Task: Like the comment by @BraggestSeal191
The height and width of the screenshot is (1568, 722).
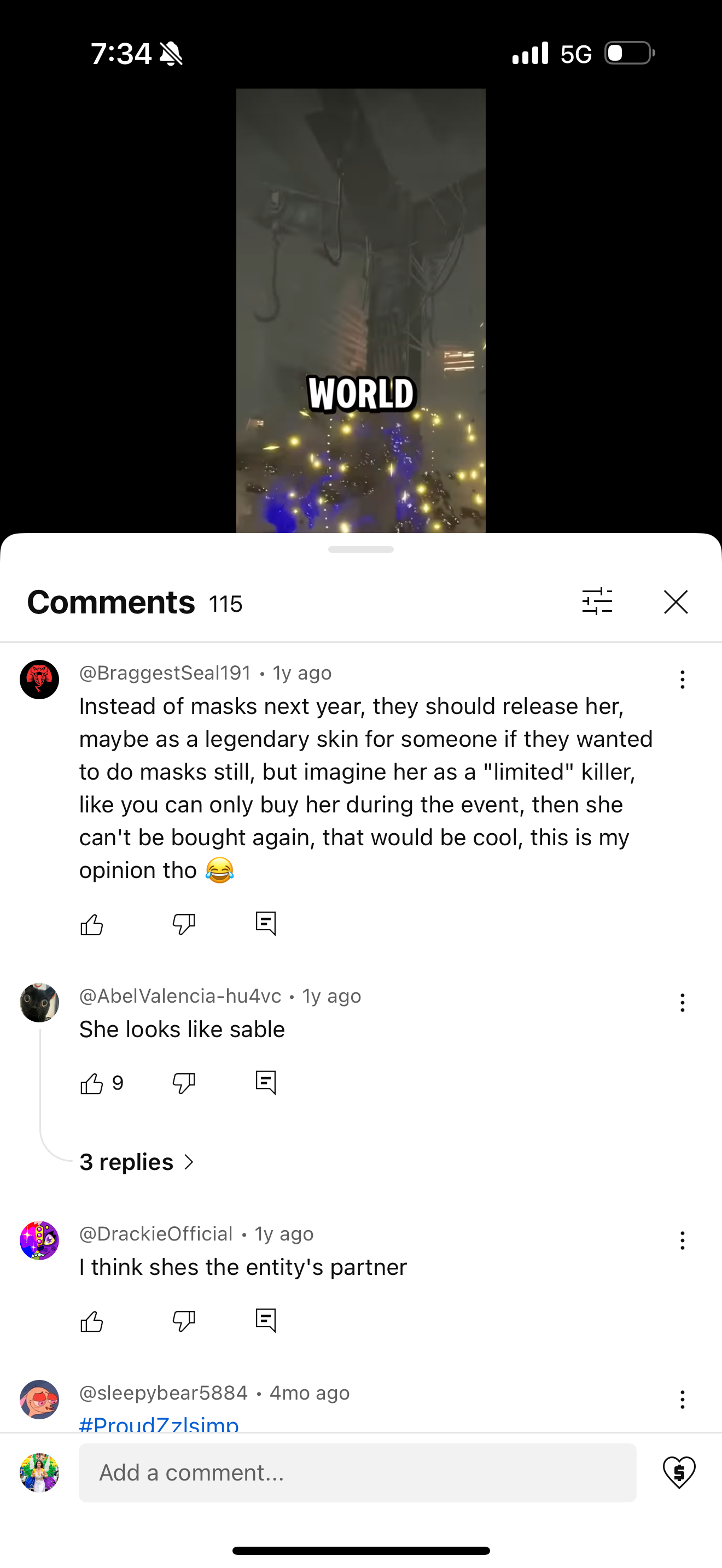Action: pos(92,924)
